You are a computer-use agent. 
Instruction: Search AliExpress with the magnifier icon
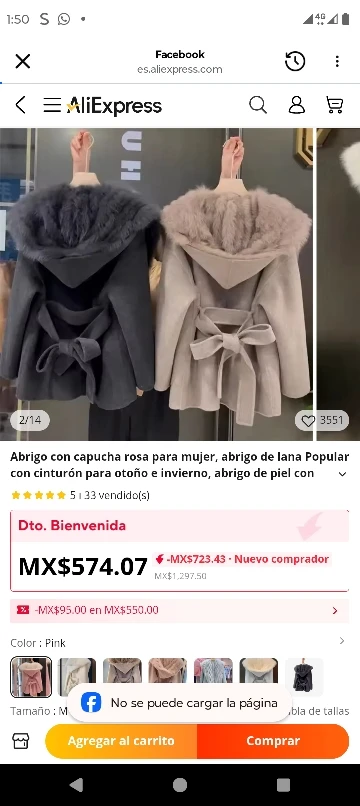[258, 105]
